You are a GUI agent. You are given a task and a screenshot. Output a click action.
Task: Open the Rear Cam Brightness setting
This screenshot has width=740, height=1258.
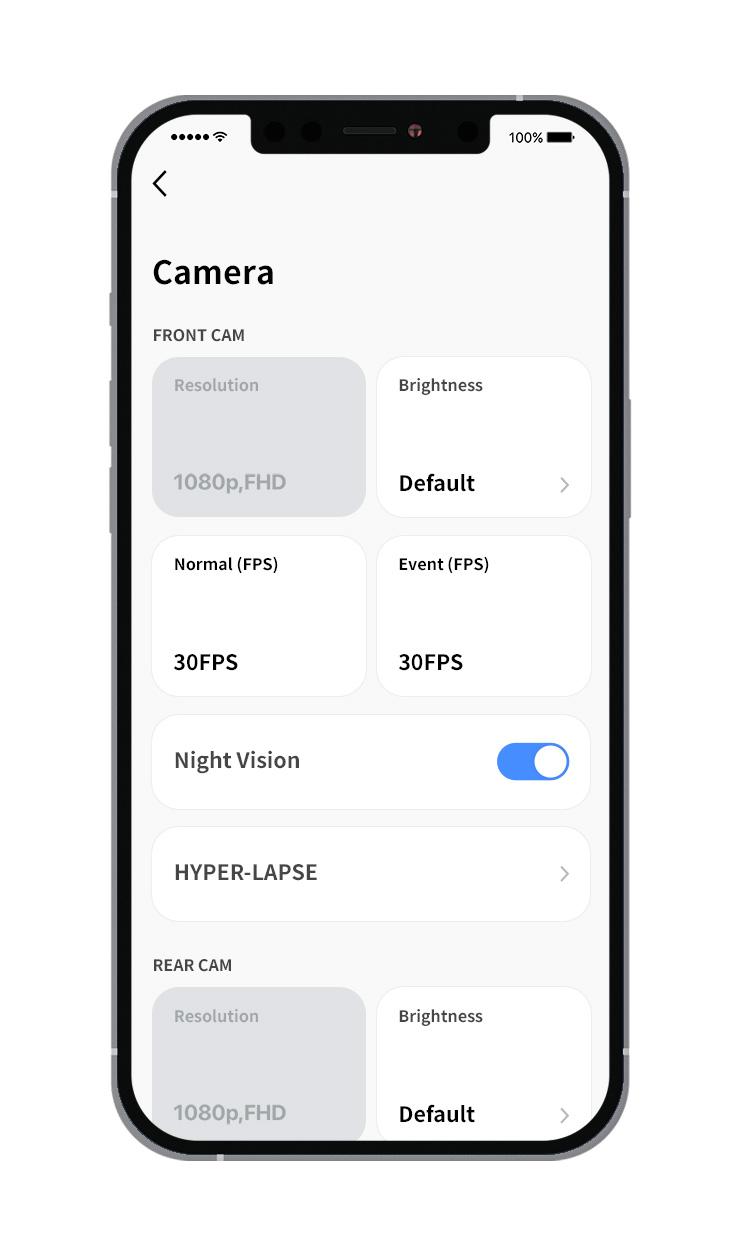484,1065
